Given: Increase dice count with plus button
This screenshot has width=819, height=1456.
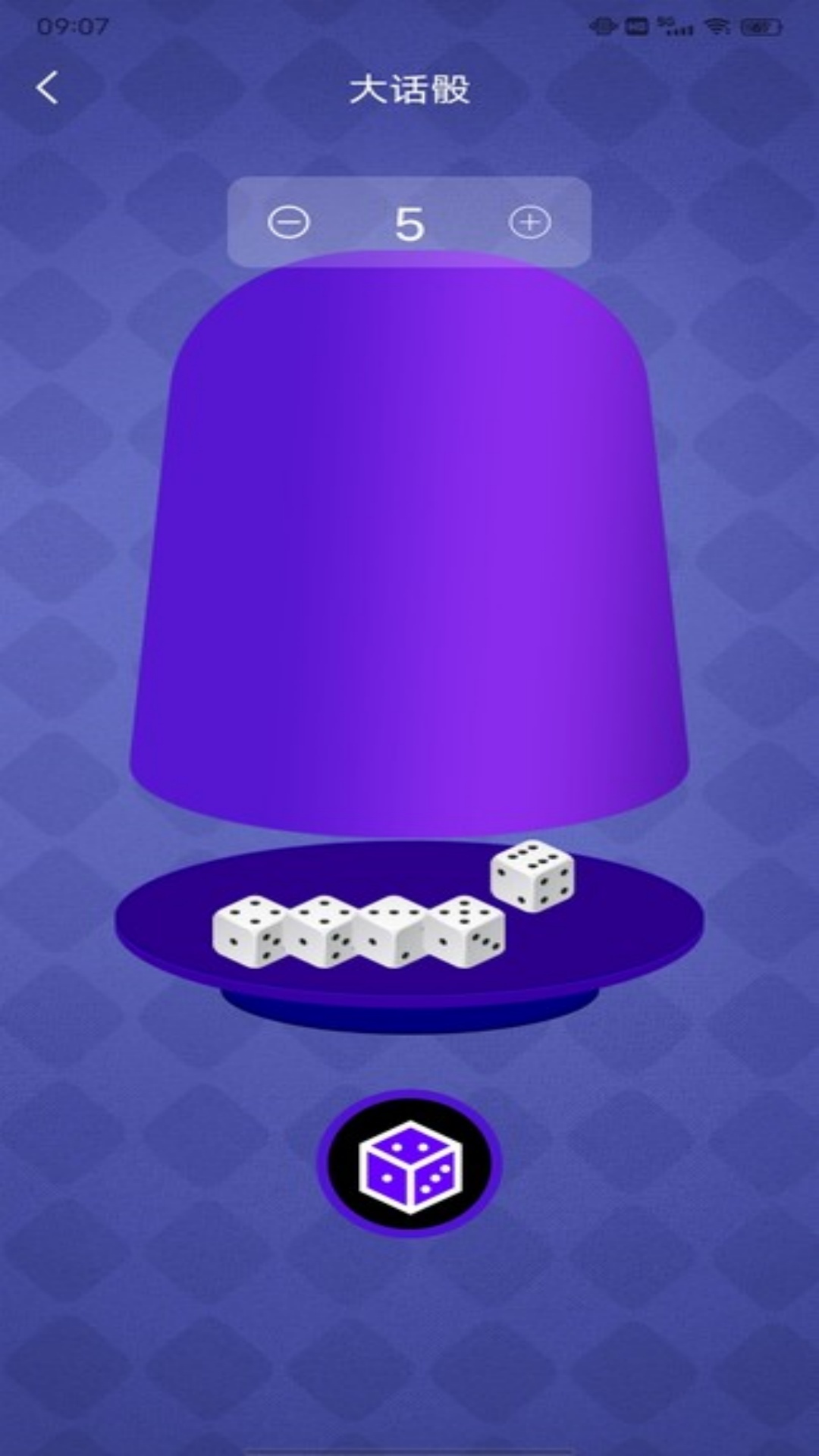Looking at the screenshot, I should tap(529, 223).
